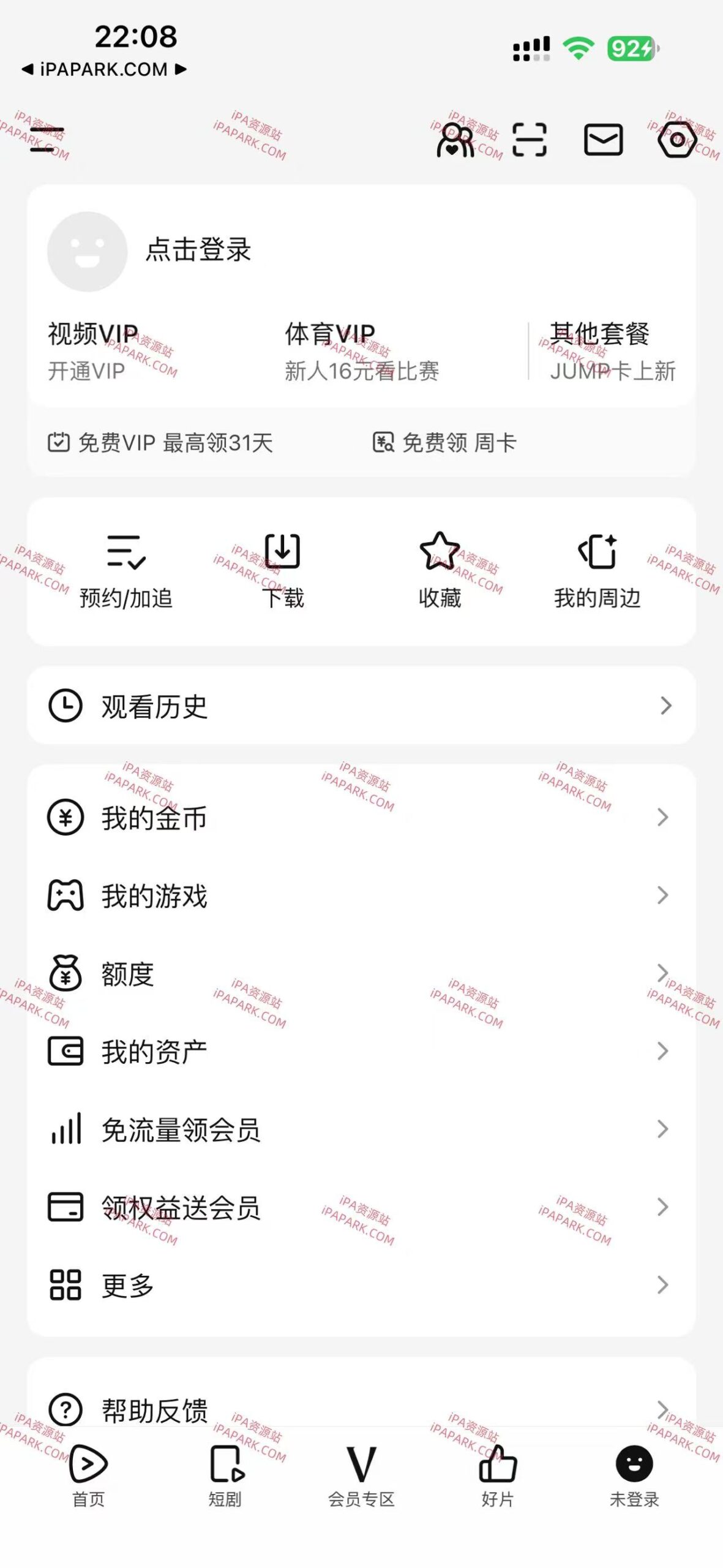Open the settings gear icon
This screenshot has width=723, height=1568.
[x=675, y=140]
